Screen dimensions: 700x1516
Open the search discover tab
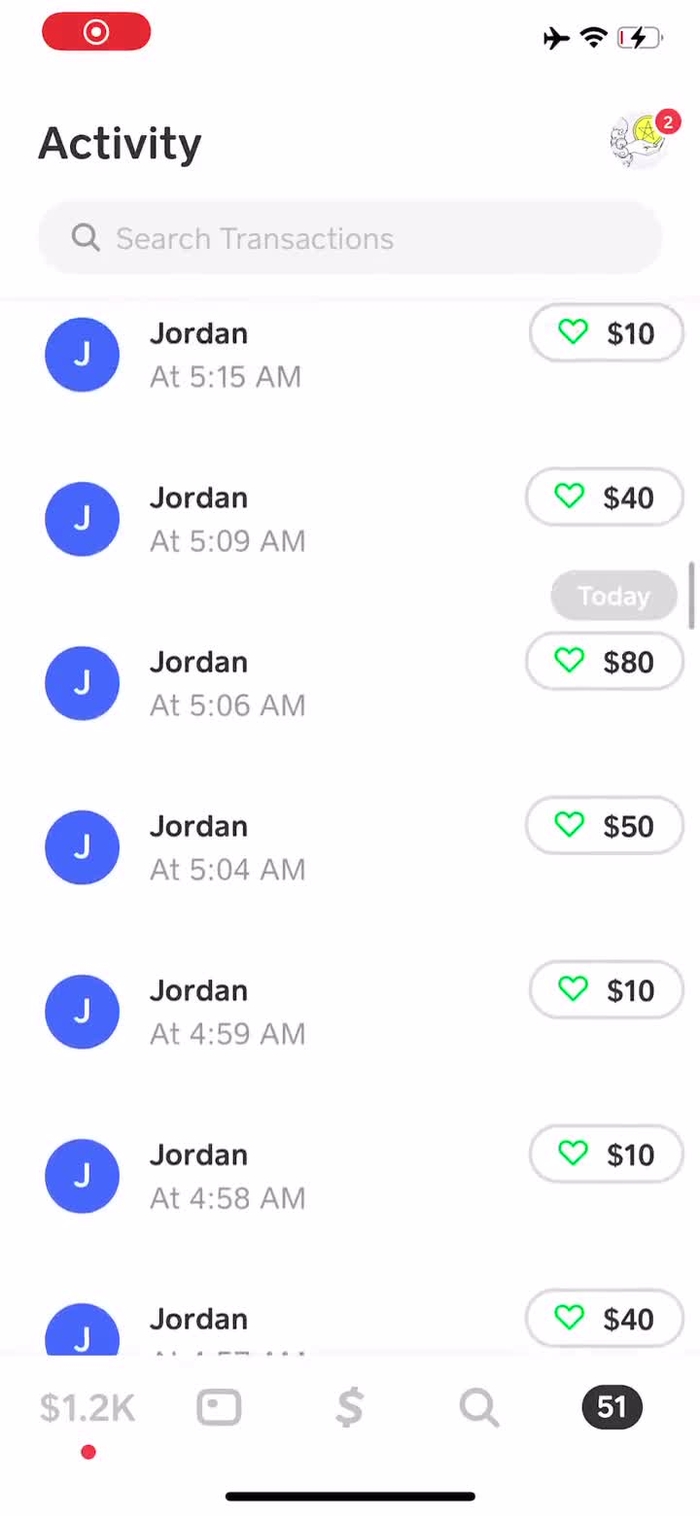click(479, 1408)
